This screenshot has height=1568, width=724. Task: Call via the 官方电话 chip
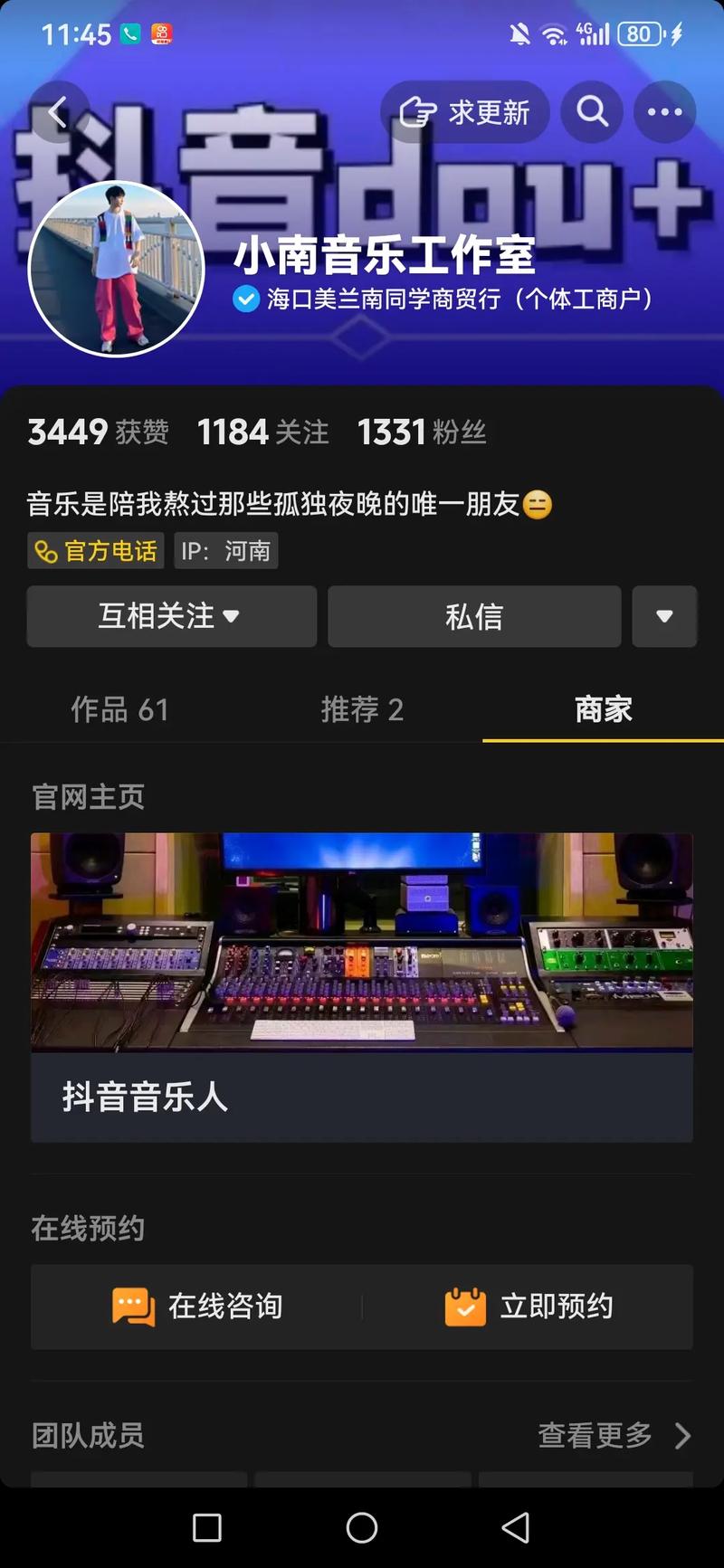coord(96,551)
